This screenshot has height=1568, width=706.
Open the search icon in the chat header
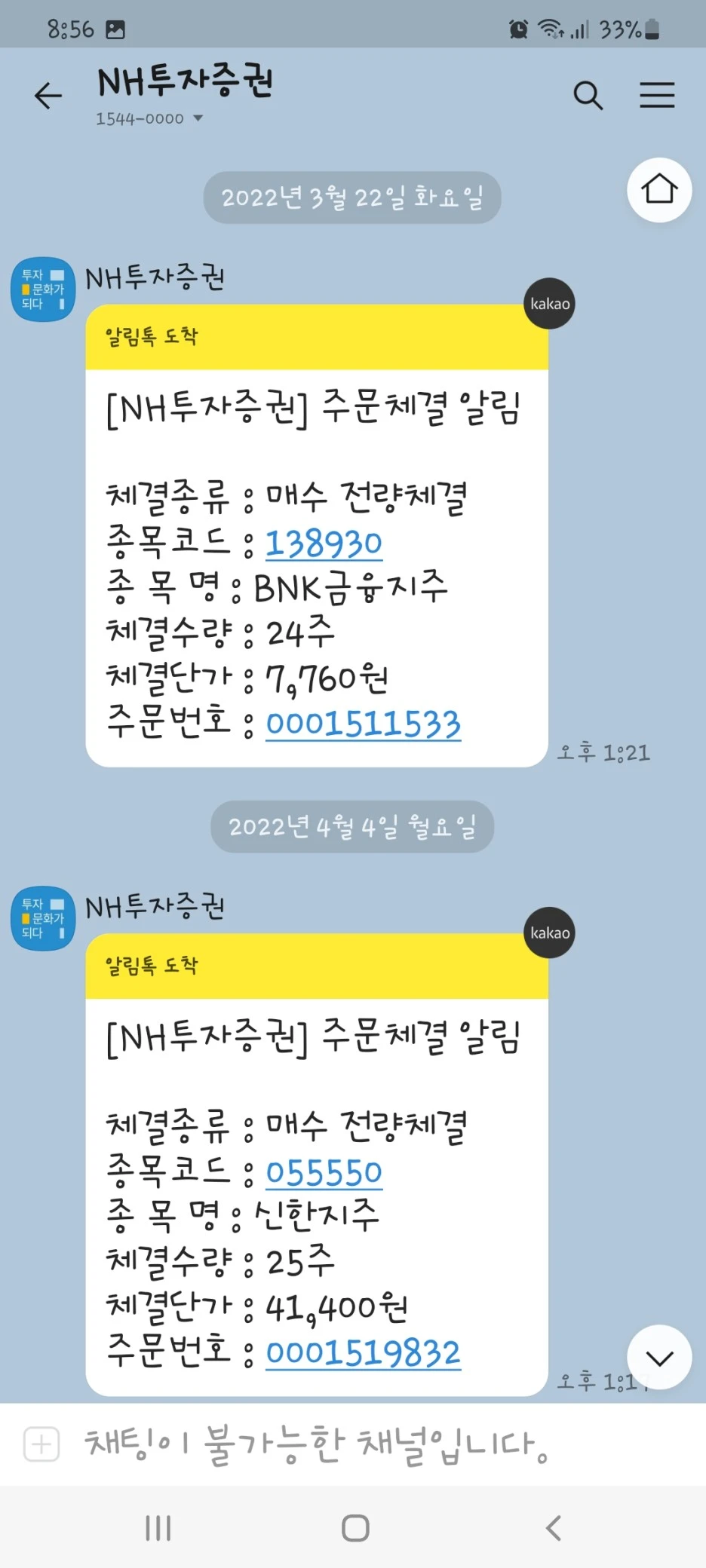(588, 96)
